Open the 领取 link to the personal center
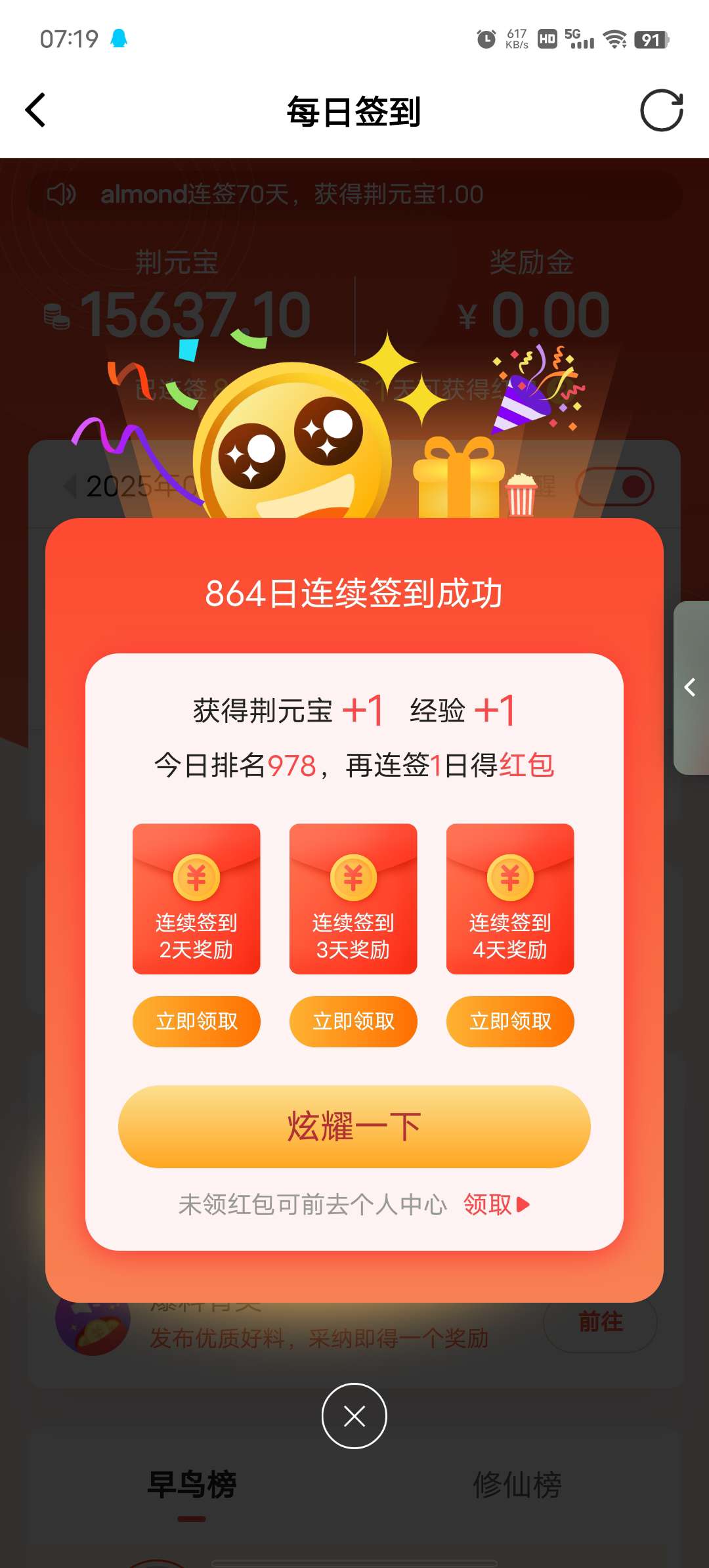709x1568 pixels. pyautogui.click(x=496, y=1204)
